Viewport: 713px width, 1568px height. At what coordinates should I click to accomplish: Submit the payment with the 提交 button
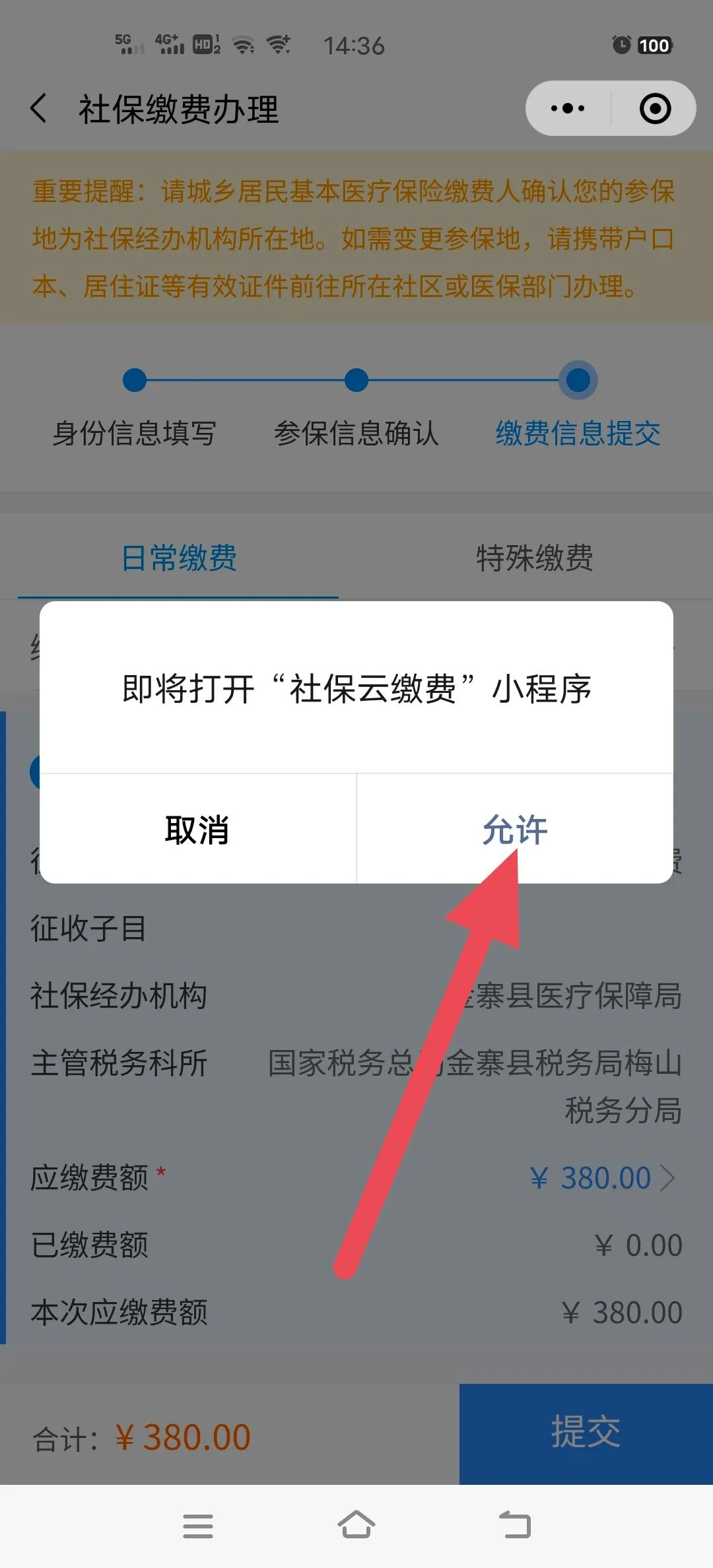(586, 1433)
